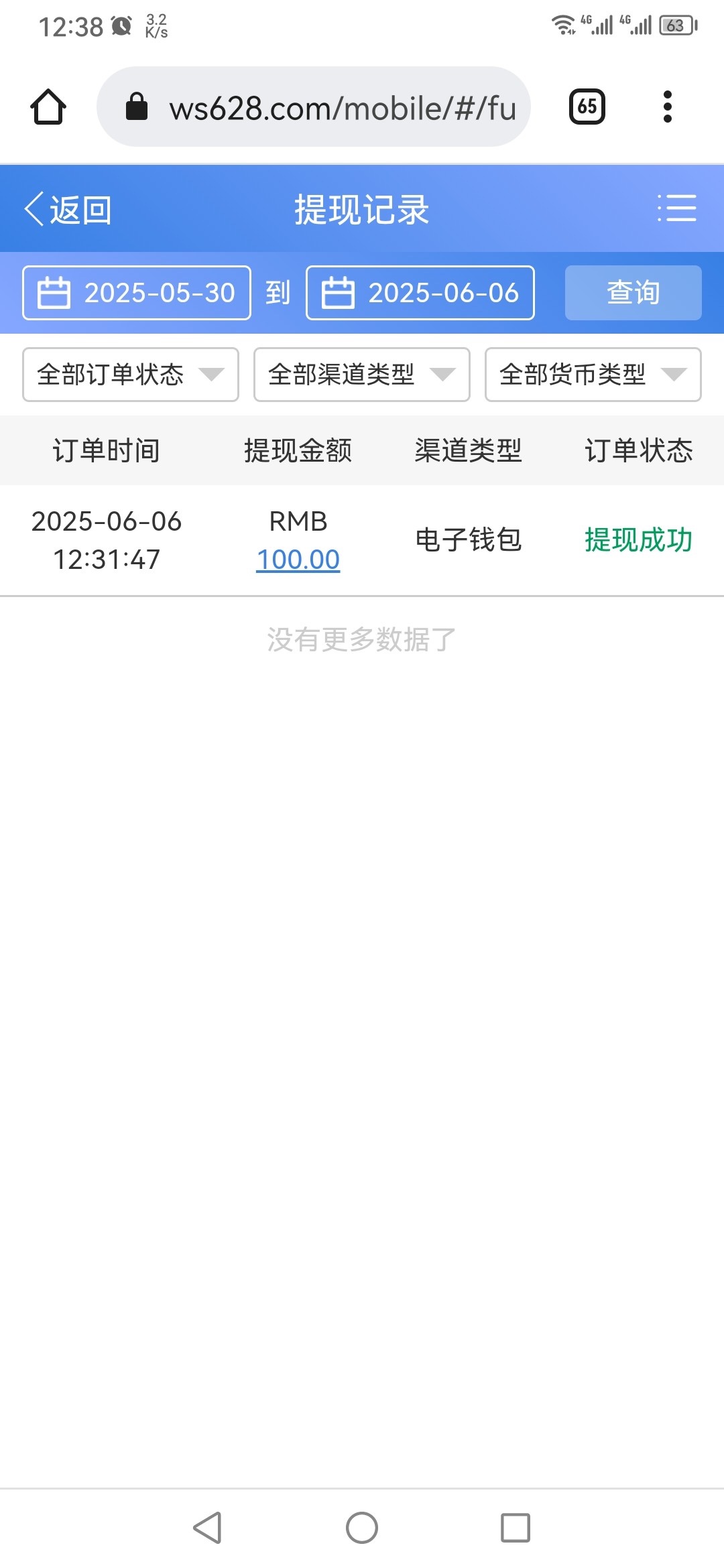
Task: Click the 查询 query button
Action: click(x=632, y=292)
